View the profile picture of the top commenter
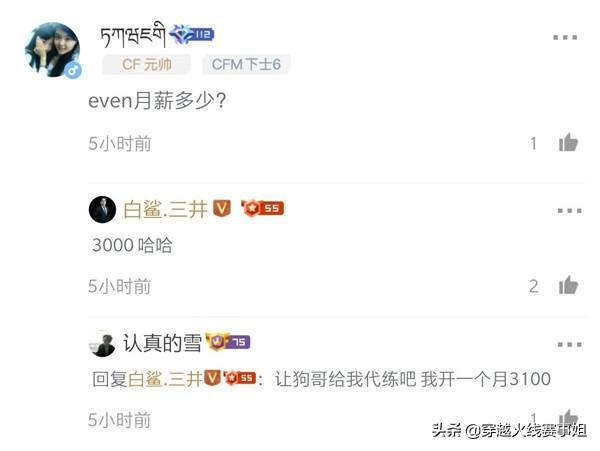Screen dimensions: 600x451 click(x=51, y=50)
